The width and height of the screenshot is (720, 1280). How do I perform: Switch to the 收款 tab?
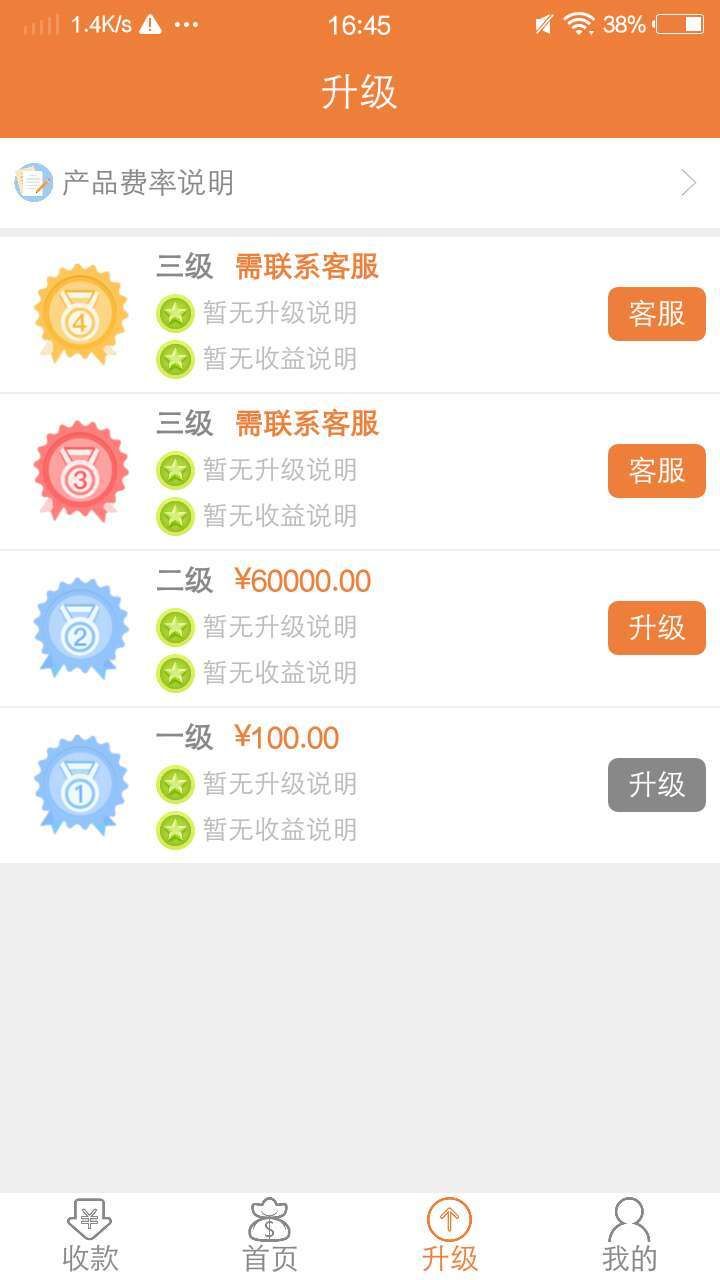coord(90,1236)
